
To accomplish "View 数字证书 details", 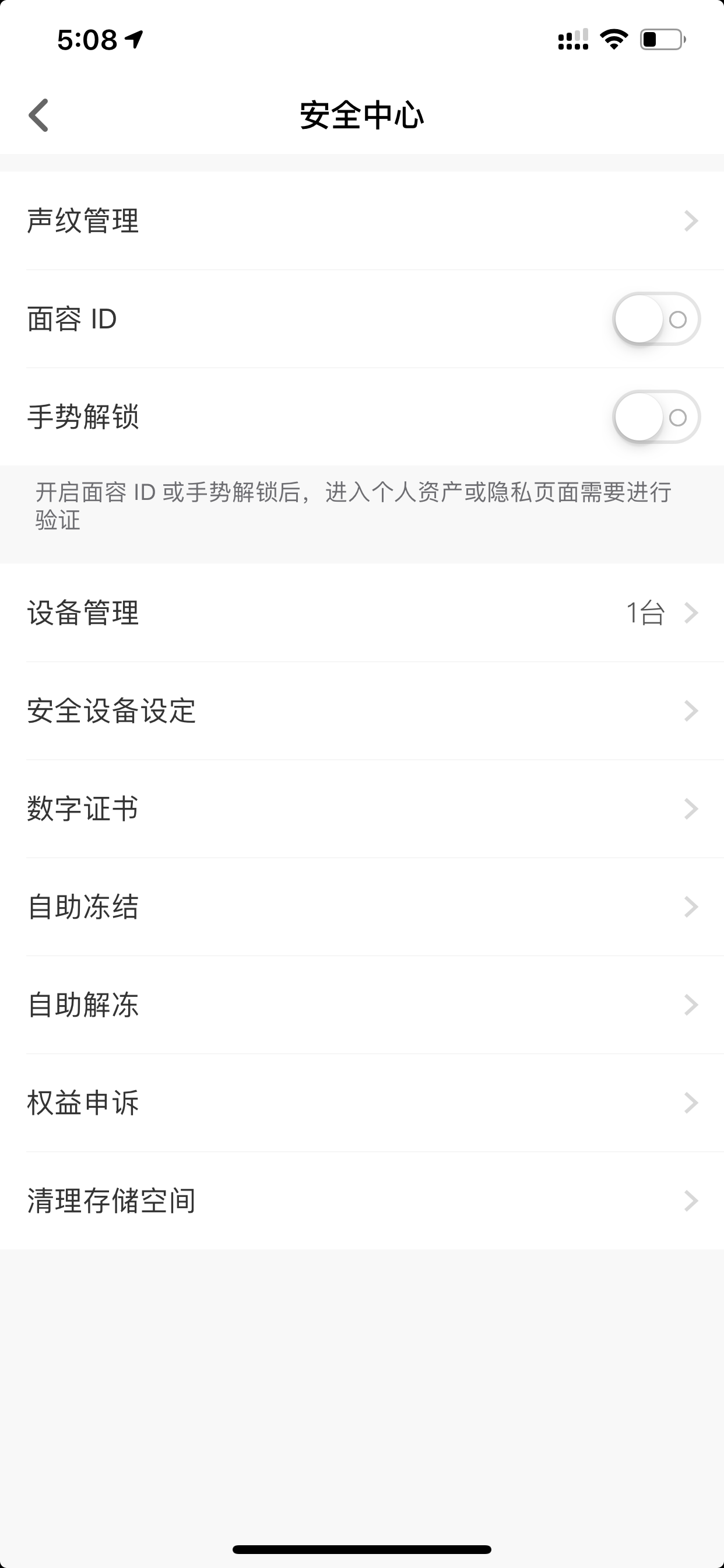I will tap(362, 808).
